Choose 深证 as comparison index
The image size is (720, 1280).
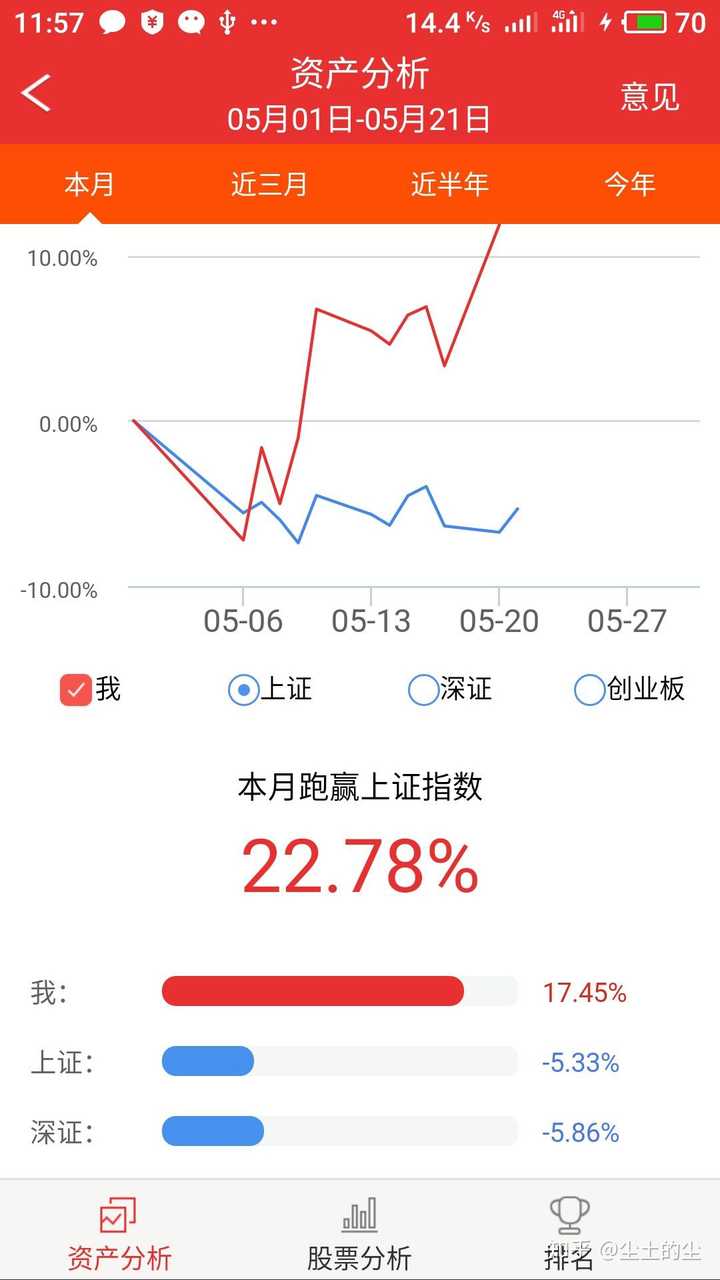[424, 690]
